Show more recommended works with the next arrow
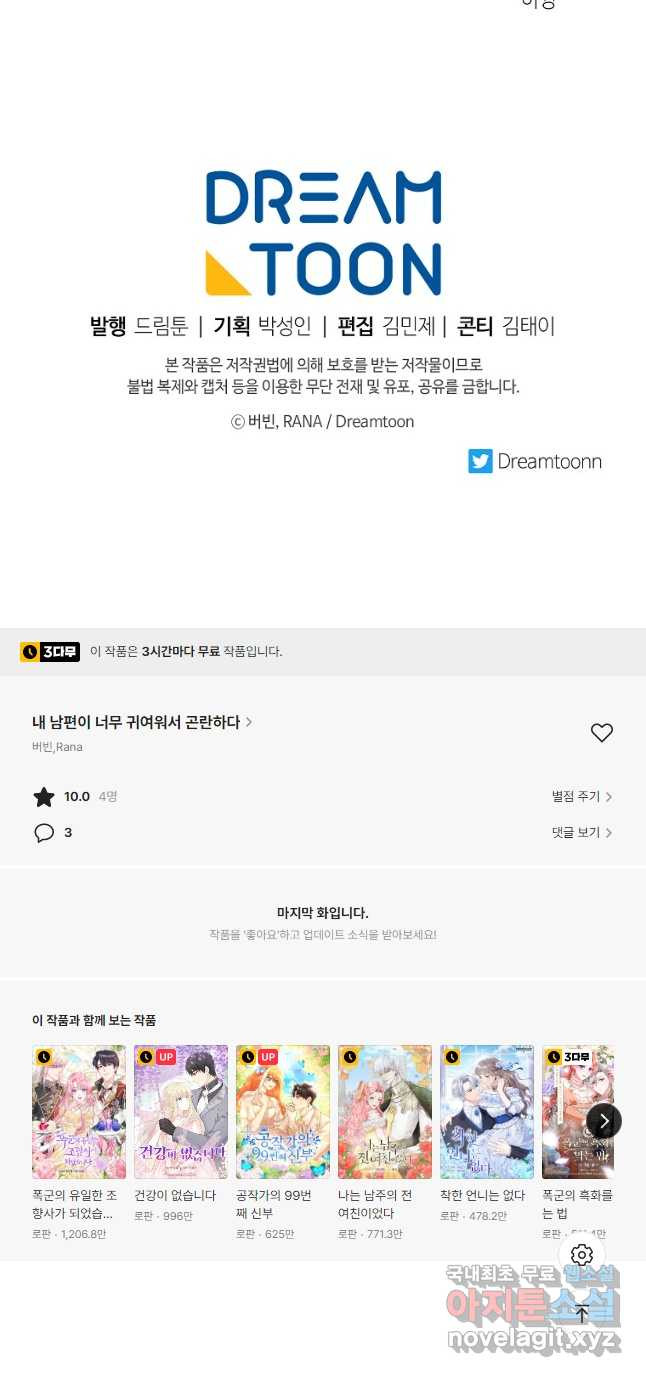The height and width of the screenshot is (1377, 646). [x=603, y=1120]
